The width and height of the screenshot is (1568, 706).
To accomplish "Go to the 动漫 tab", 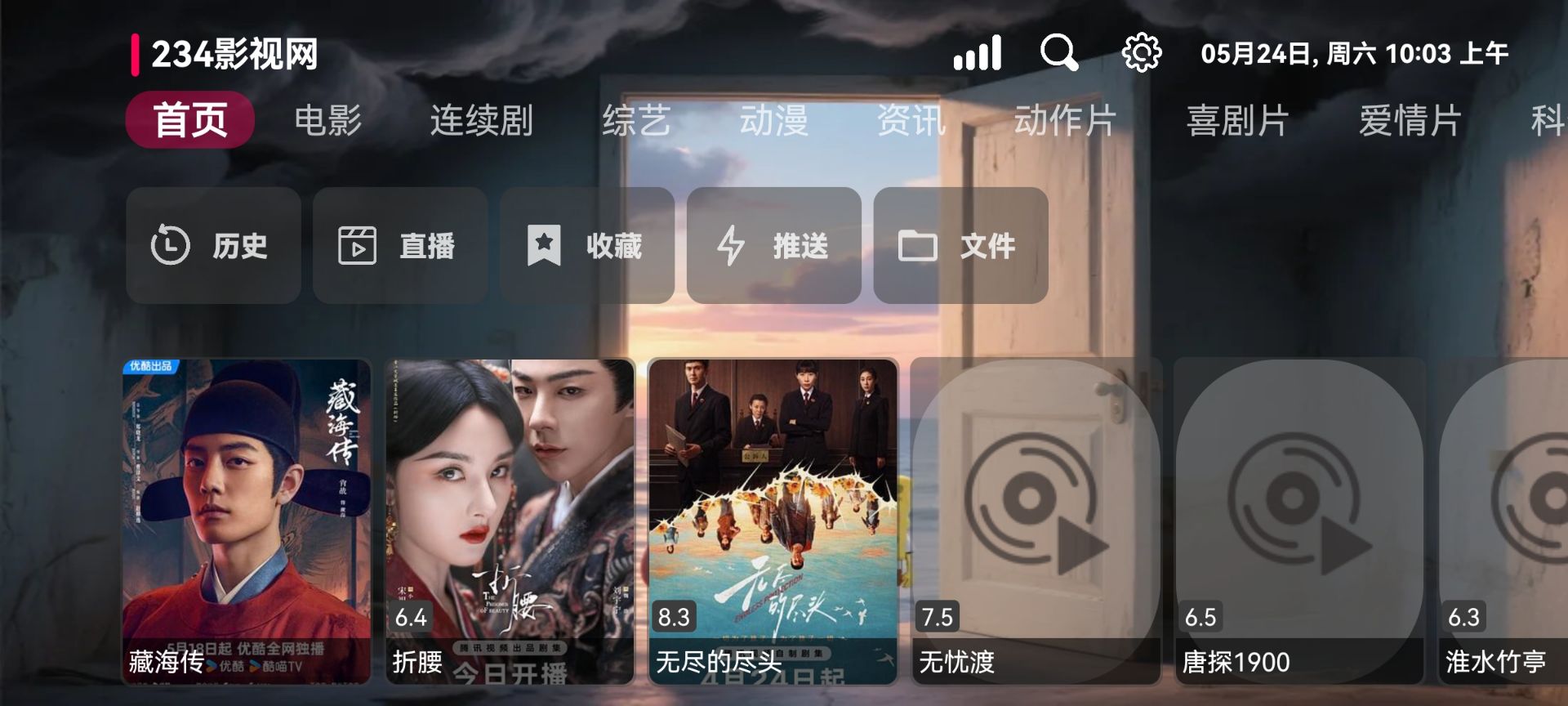I will point(773,120).
